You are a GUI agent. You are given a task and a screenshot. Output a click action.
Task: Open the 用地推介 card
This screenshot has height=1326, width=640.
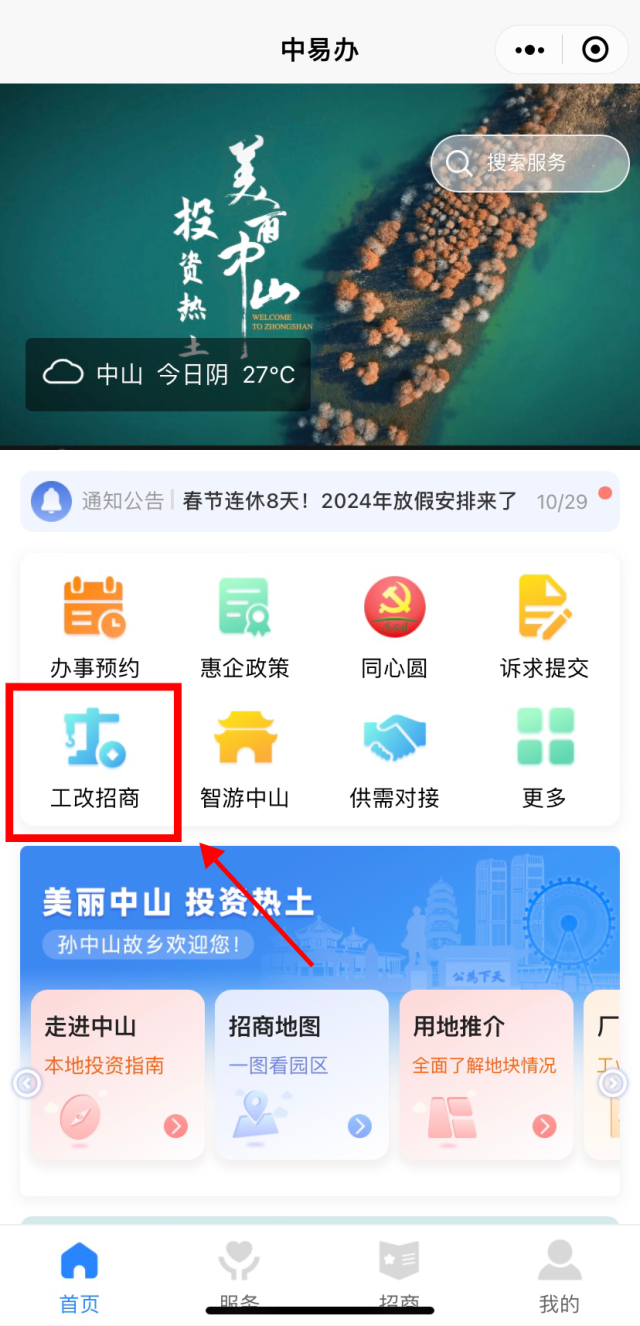[x=486, y=1074]
